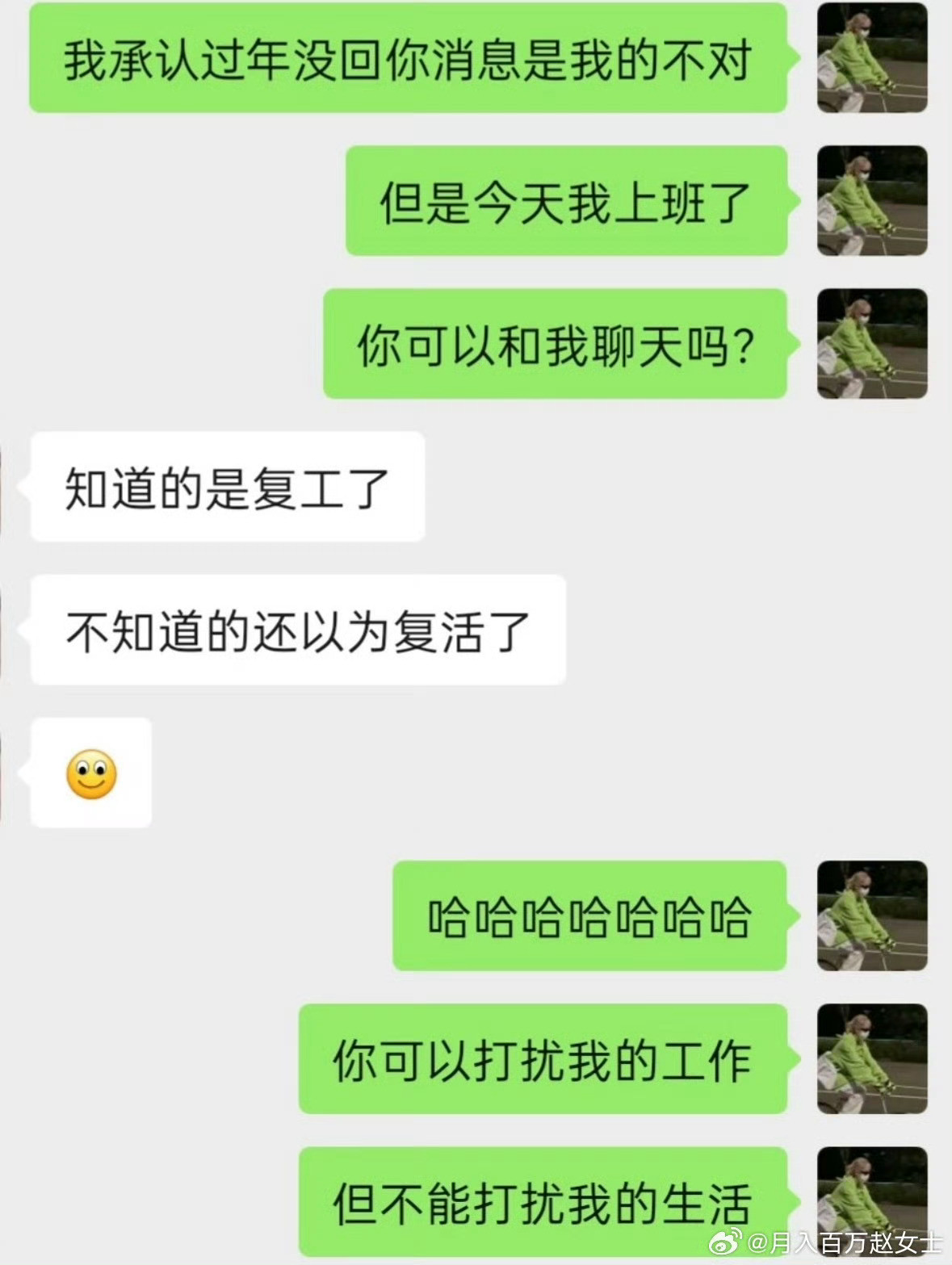Screen dimensions: 952x1265
Task: Open the avatar beside 我承认过年没回你消息是我的不对
Action: pyautogui.click(x=870, y=58)
